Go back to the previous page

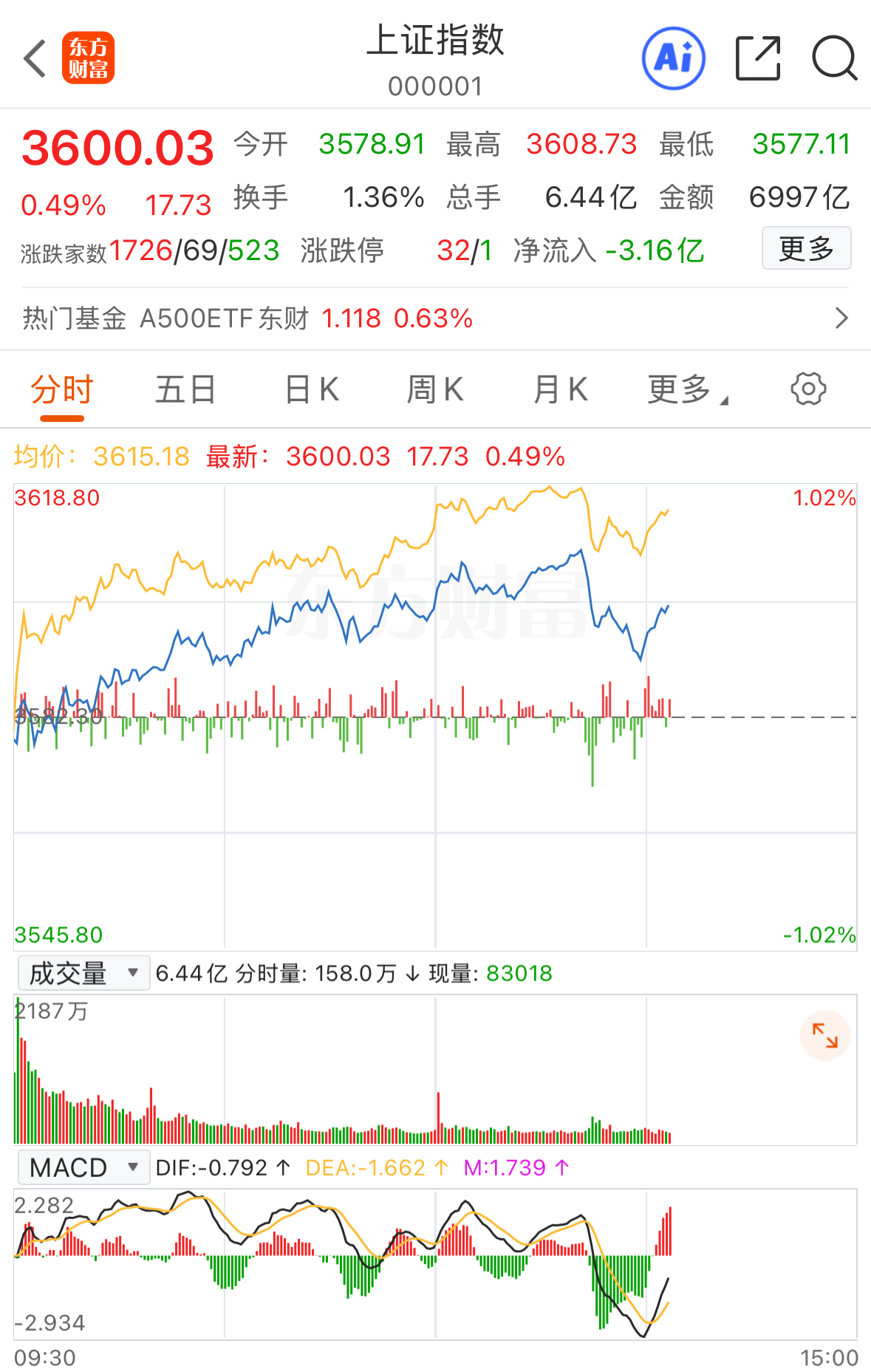pyautogui.click(x=35, y=58)
